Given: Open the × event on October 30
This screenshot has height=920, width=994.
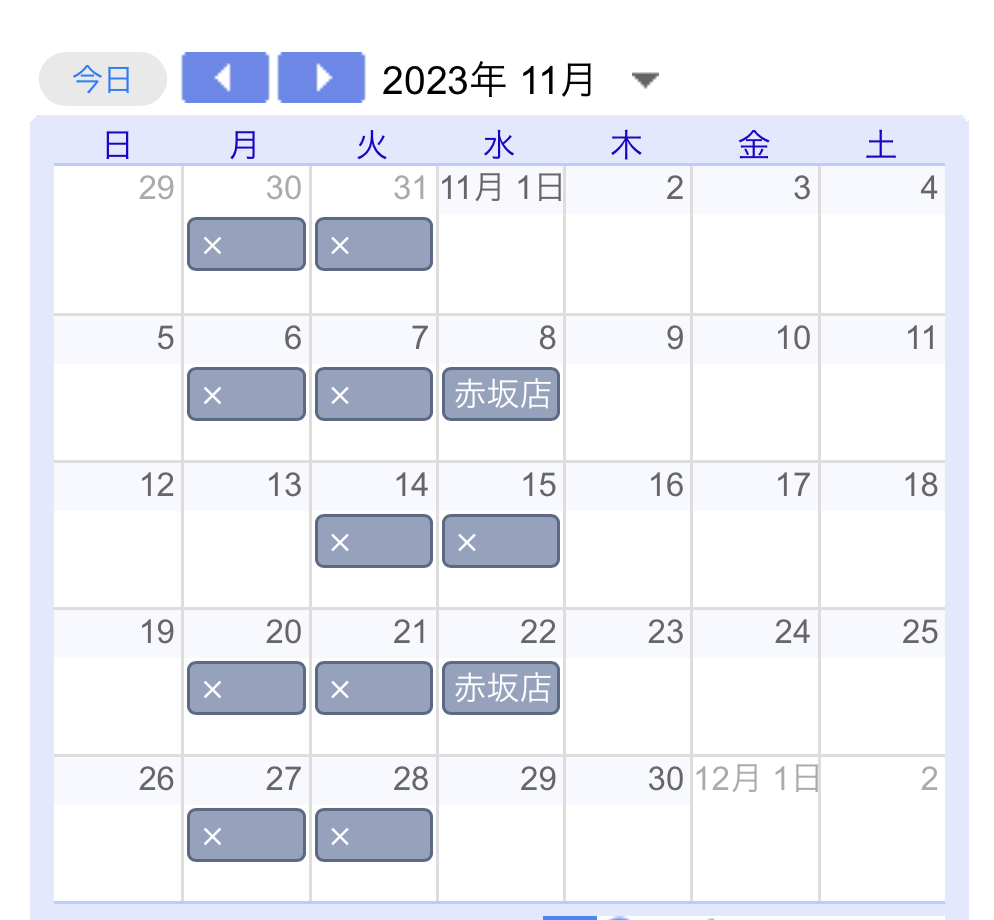Looking at the screenshot, I should click(x=246, y=245).
